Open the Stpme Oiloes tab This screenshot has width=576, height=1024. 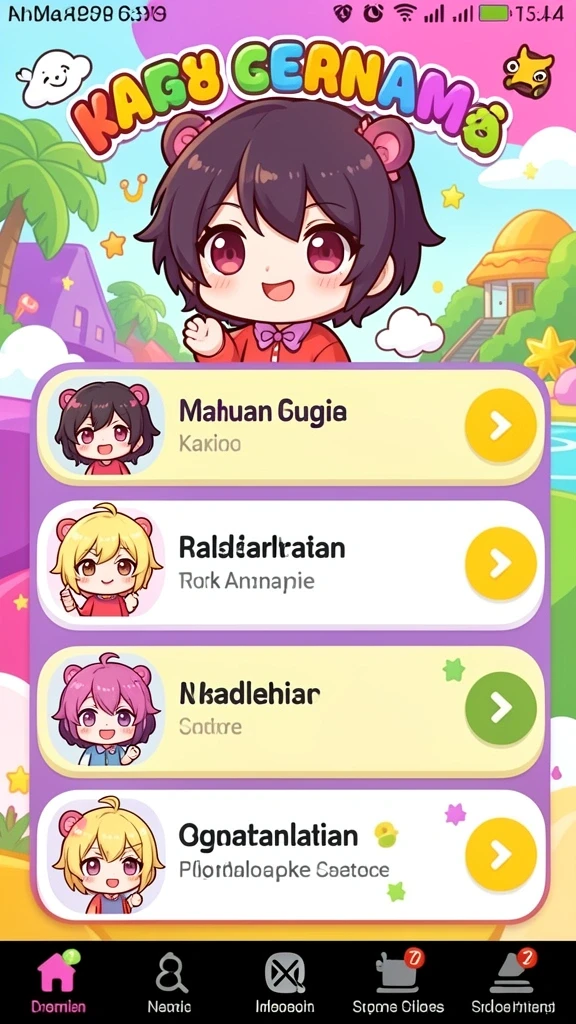pos(398,982)
